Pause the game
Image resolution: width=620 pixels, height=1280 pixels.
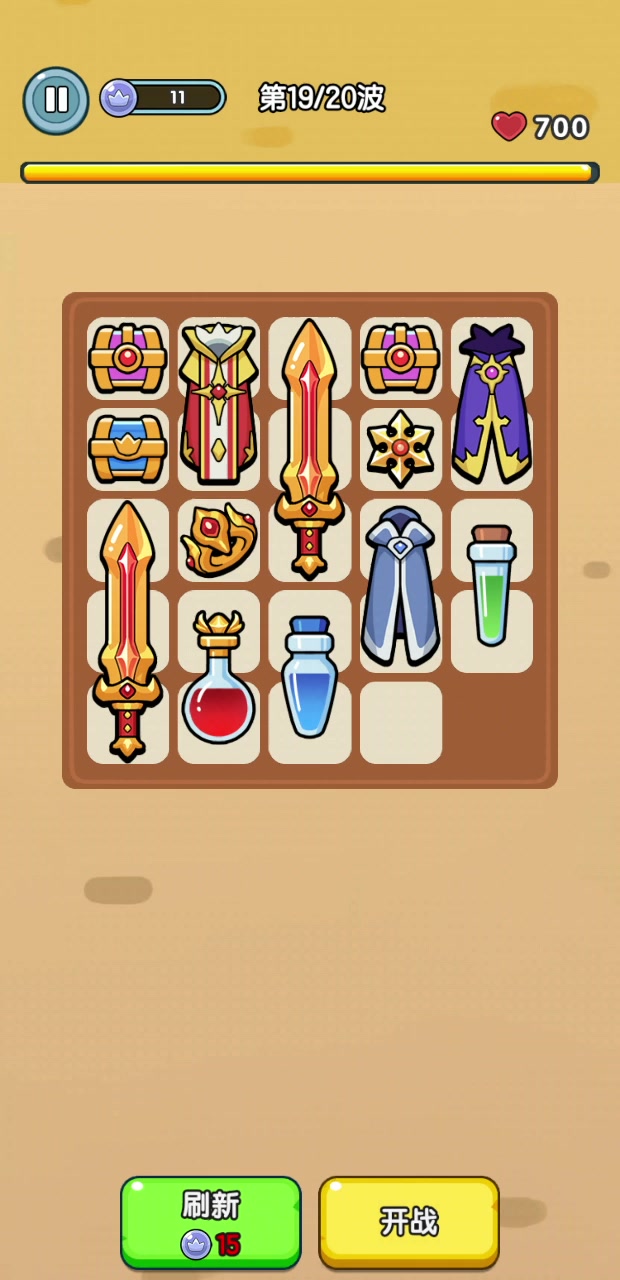(56, 100)
